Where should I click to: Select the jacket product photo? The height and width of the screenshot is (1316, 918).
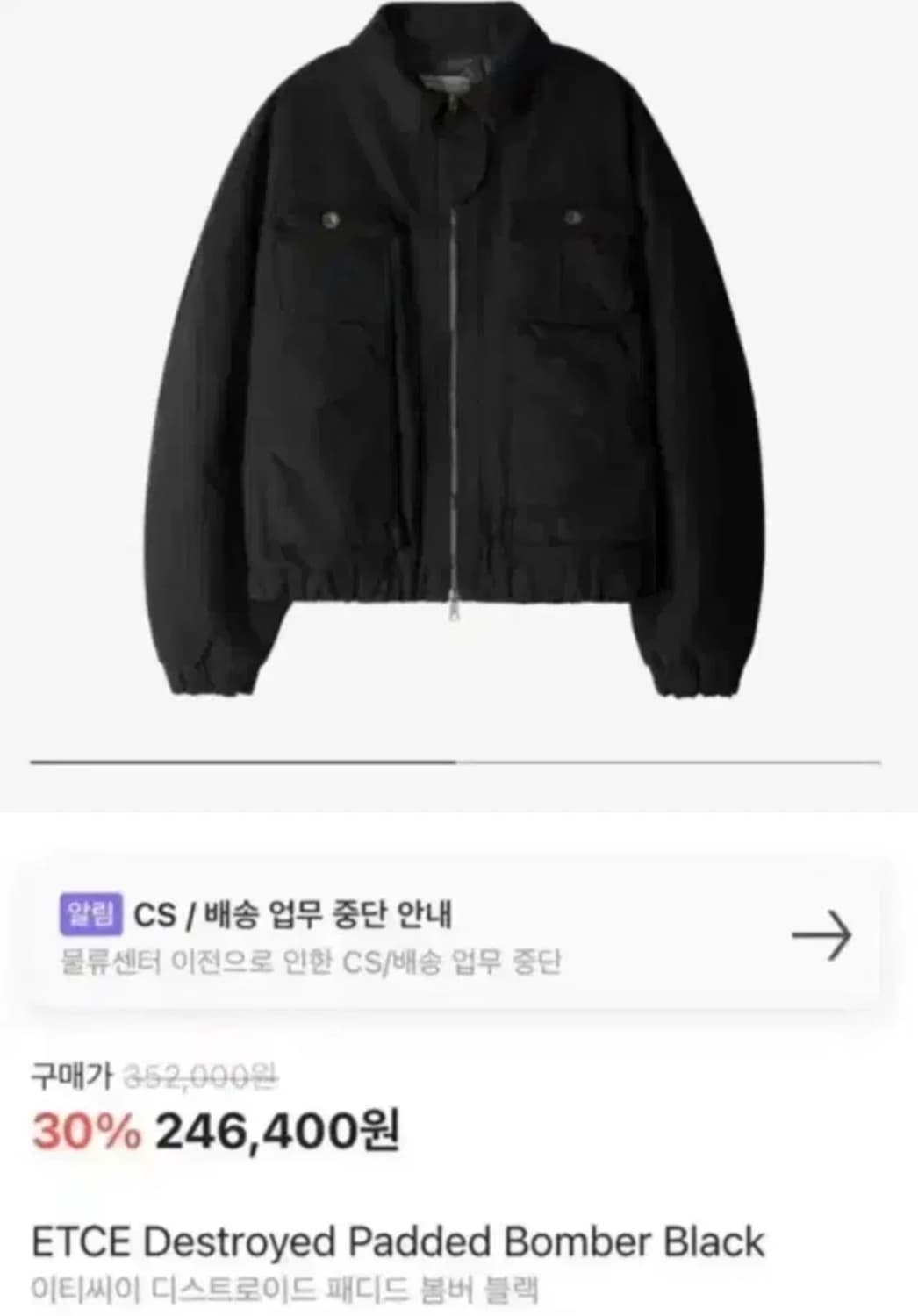[x=456, y=368]
